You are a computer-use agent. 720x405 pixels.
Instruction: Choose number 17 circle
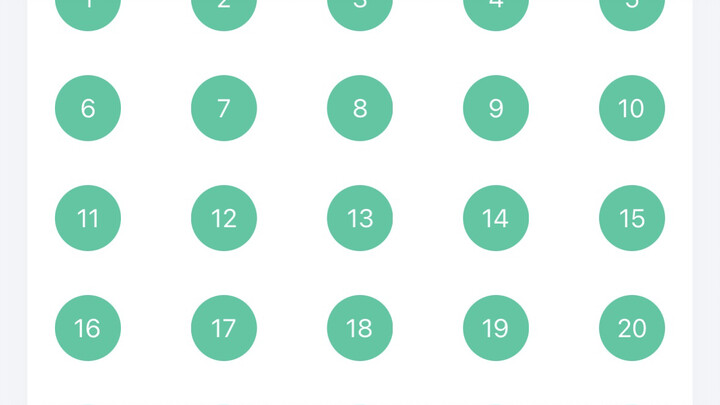coord(224,328)
